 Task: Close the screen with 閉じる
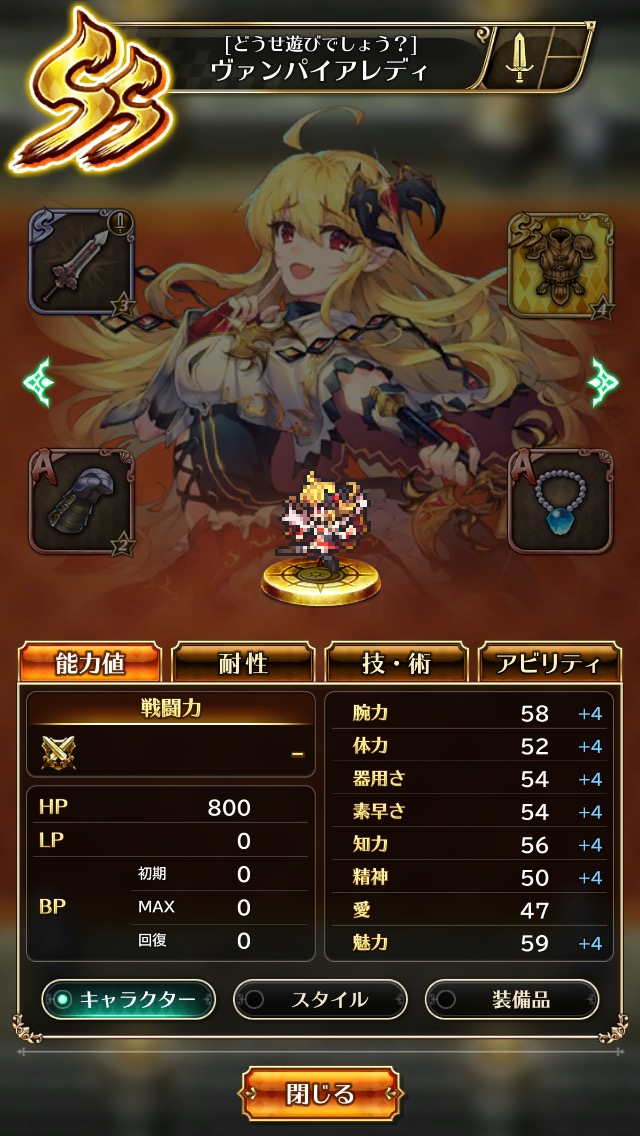point(320,1094)
